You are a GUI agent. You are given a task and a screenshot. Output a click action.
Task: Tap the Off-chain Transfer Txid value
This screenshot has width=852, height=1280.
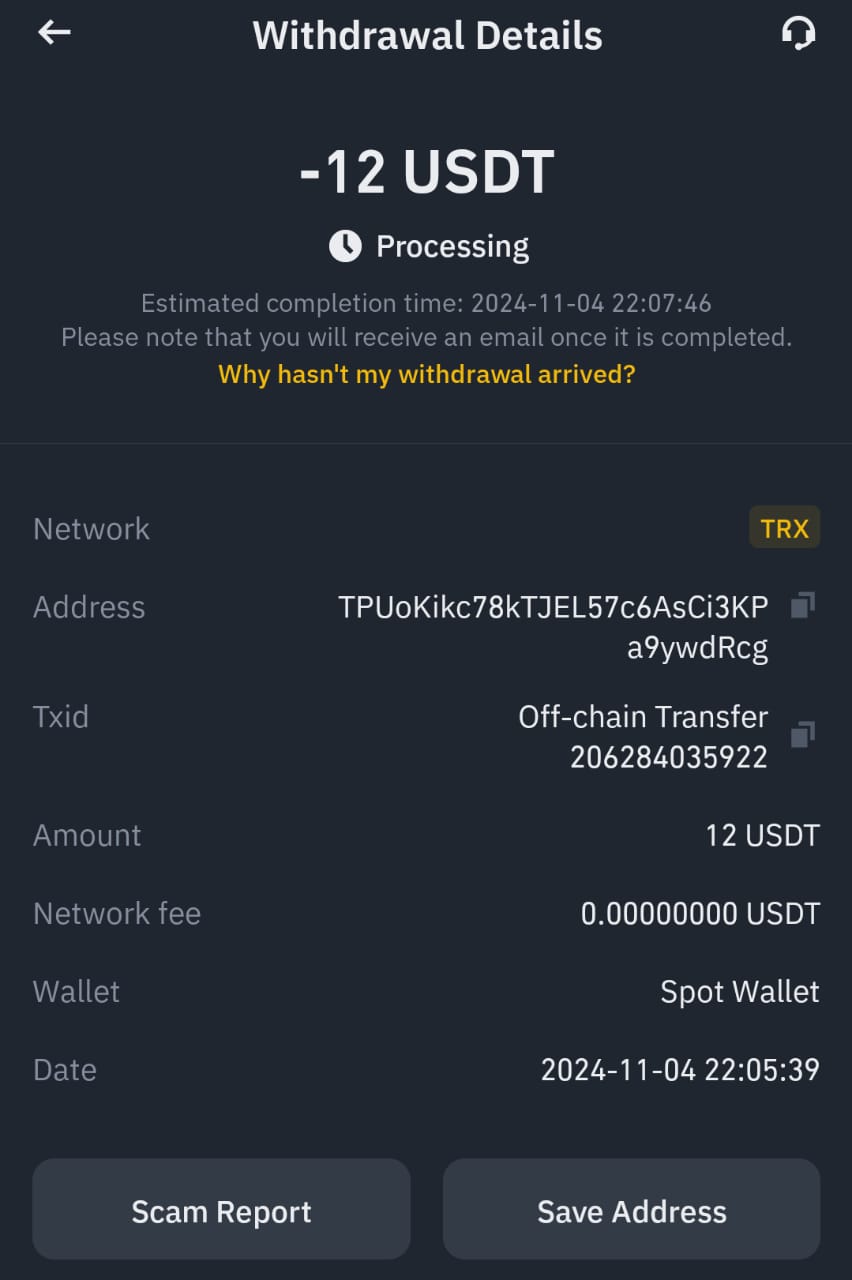[643, 716]
